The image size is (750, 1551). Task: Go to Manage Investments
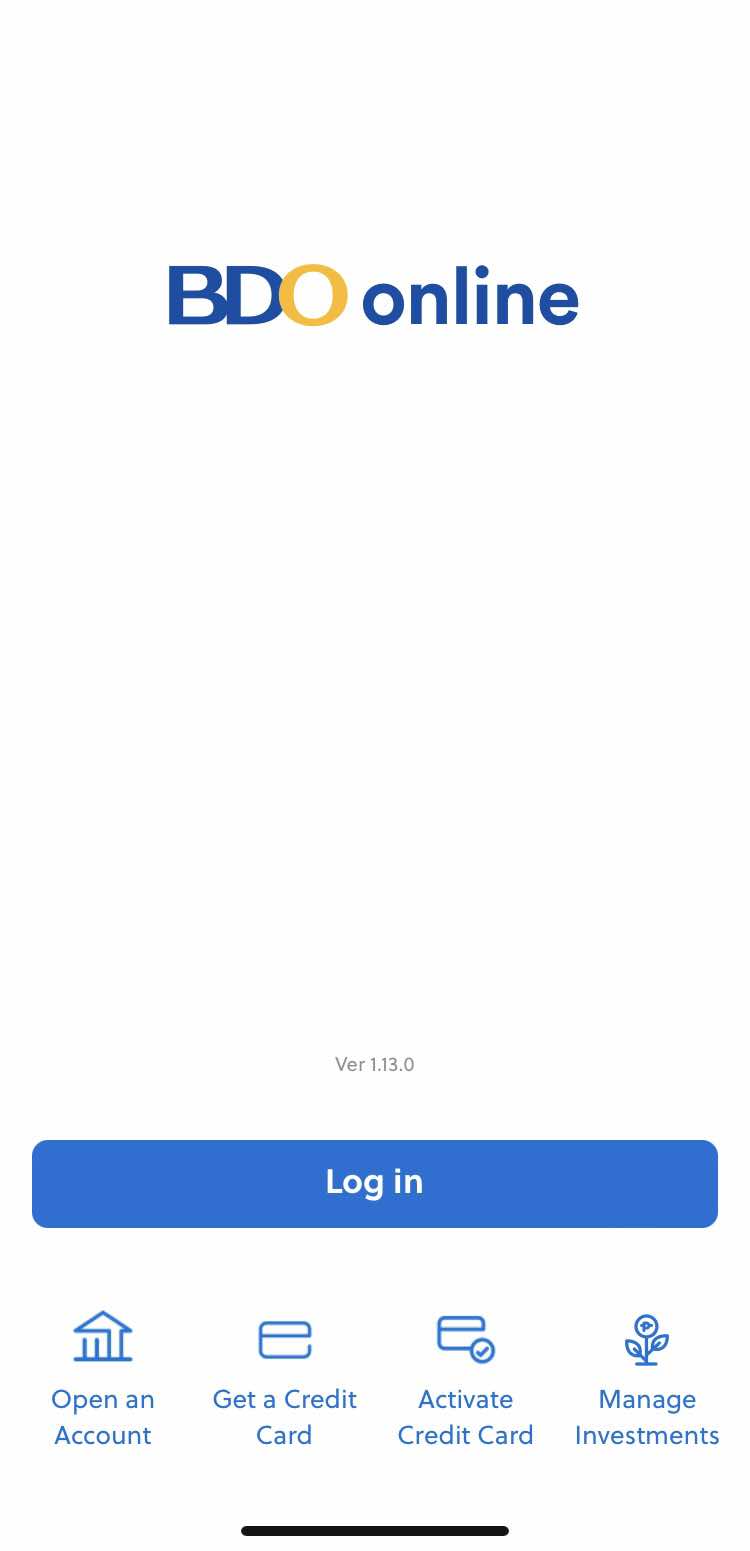click(647, 1380)
